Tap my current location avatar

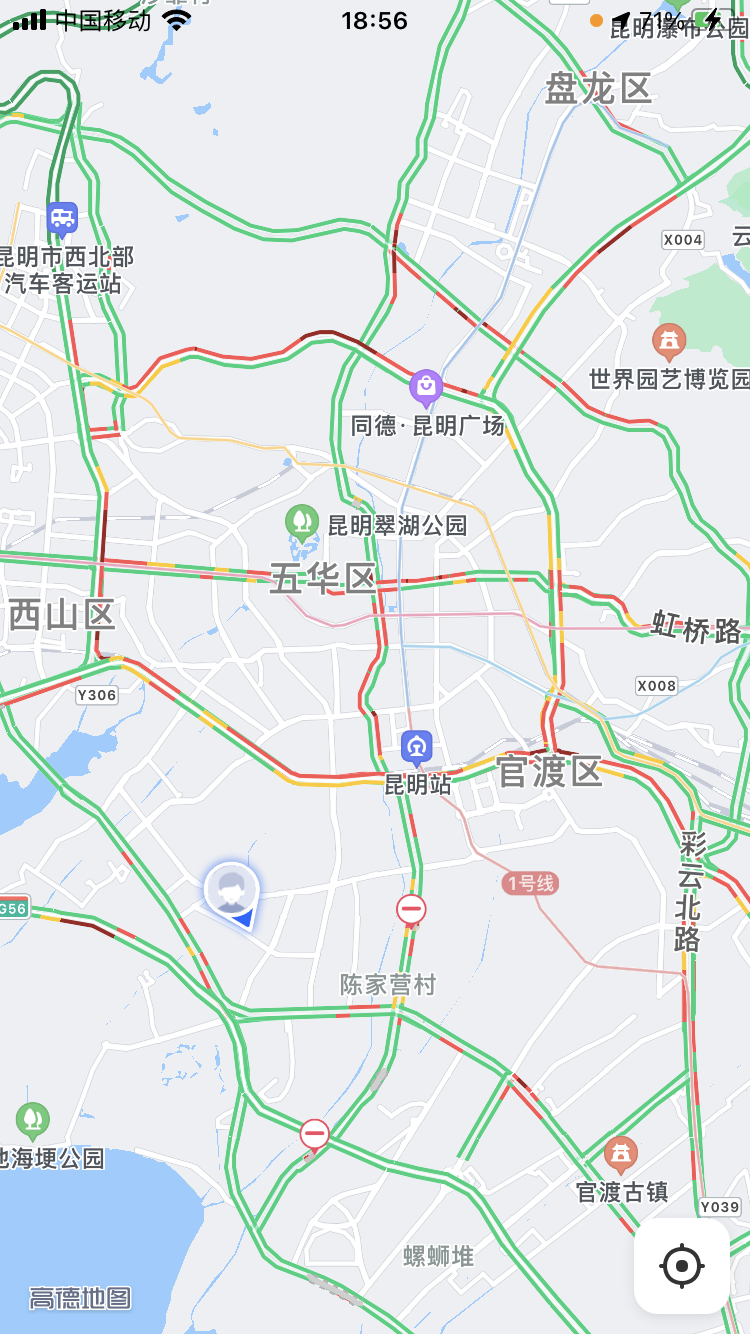pos(232,889)
